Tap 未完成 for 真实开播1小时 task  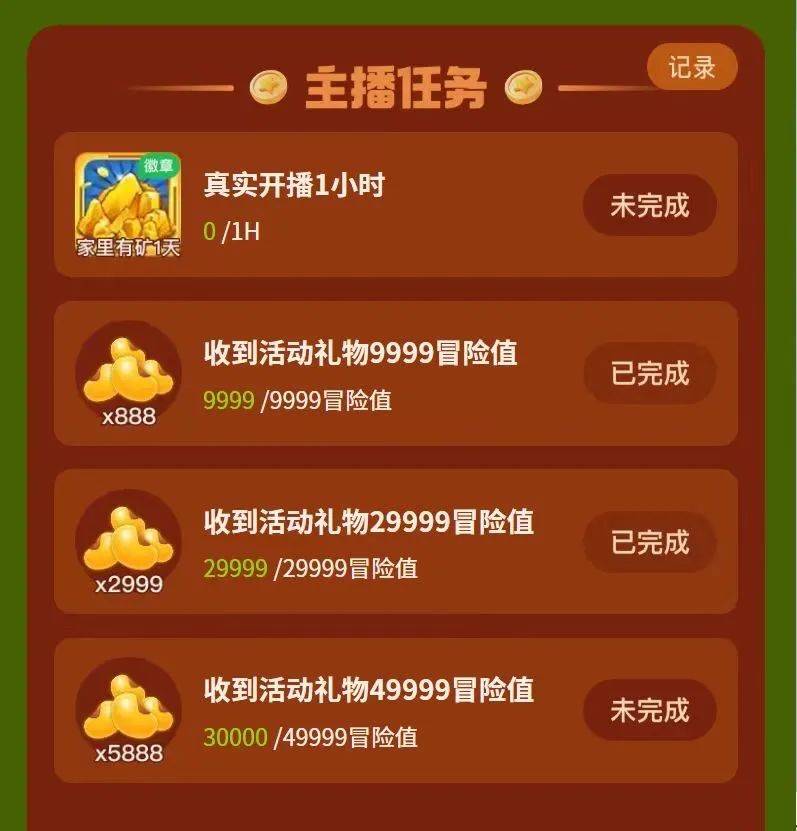click(650, 205)
